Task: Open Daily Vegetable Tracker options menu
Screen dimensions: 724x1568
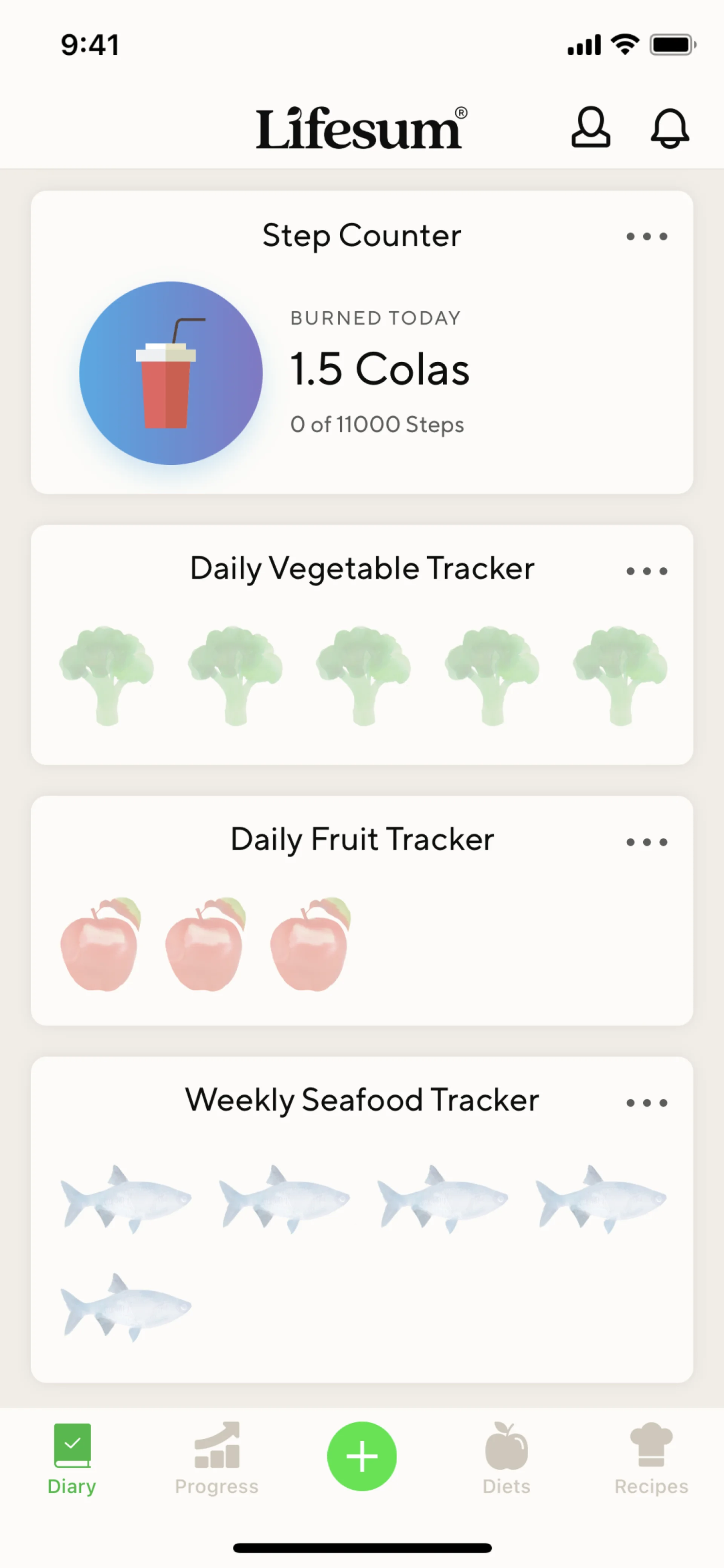Action: click(647, 571)
